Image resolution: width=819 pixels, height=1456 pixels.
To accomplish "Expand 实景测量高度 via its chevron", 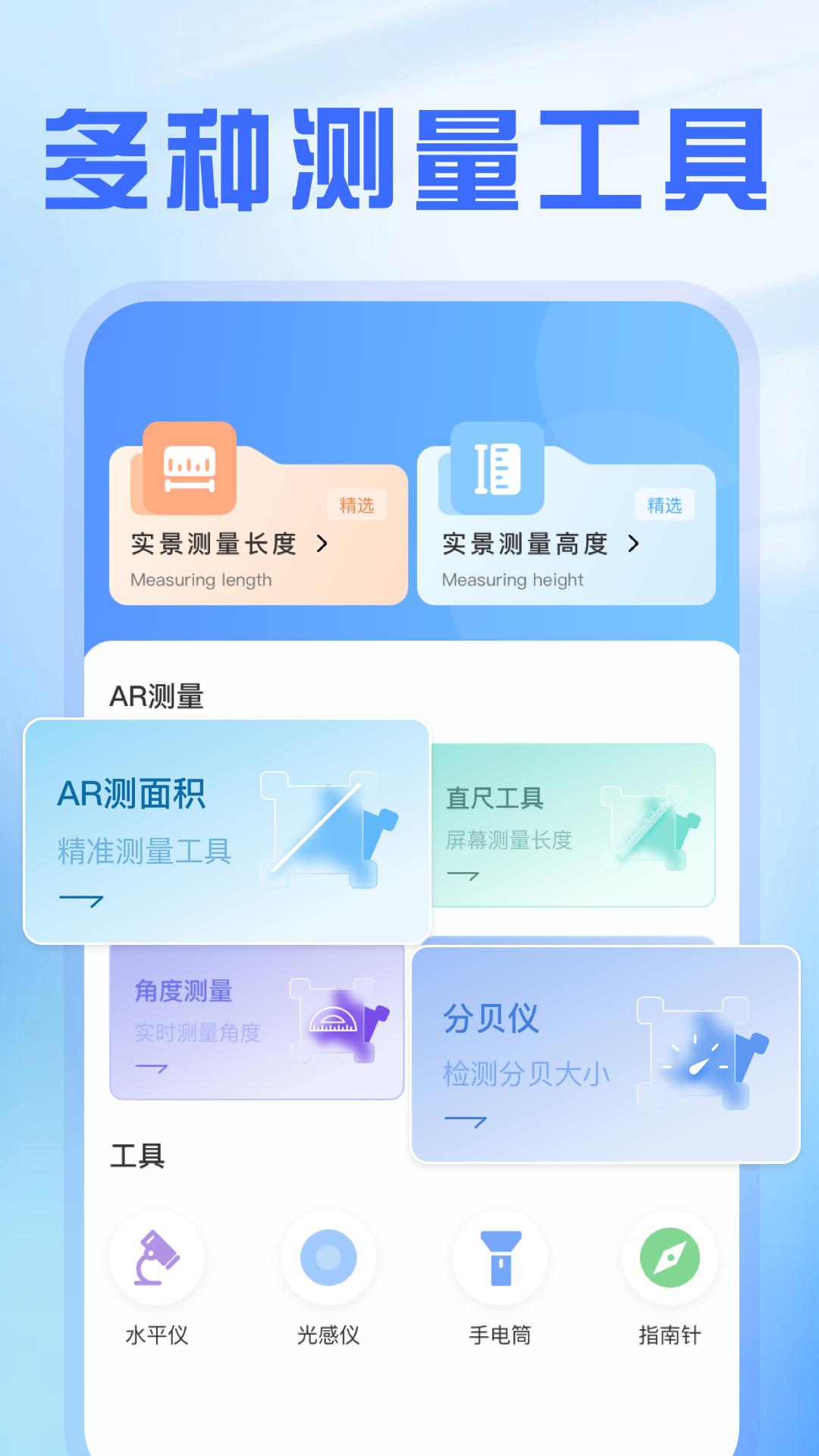I will tap(634, 544).
